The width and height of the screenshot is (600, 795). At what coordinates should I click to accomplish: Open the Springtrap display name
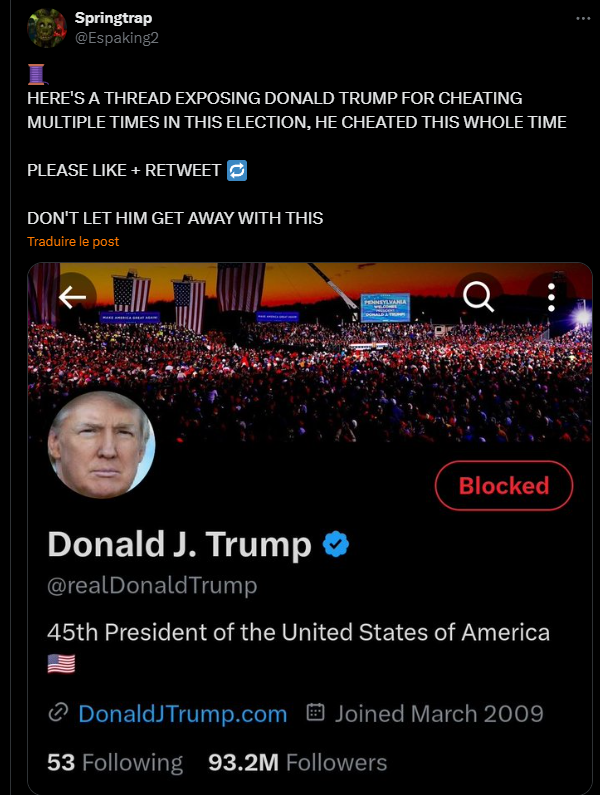(113, 18)
